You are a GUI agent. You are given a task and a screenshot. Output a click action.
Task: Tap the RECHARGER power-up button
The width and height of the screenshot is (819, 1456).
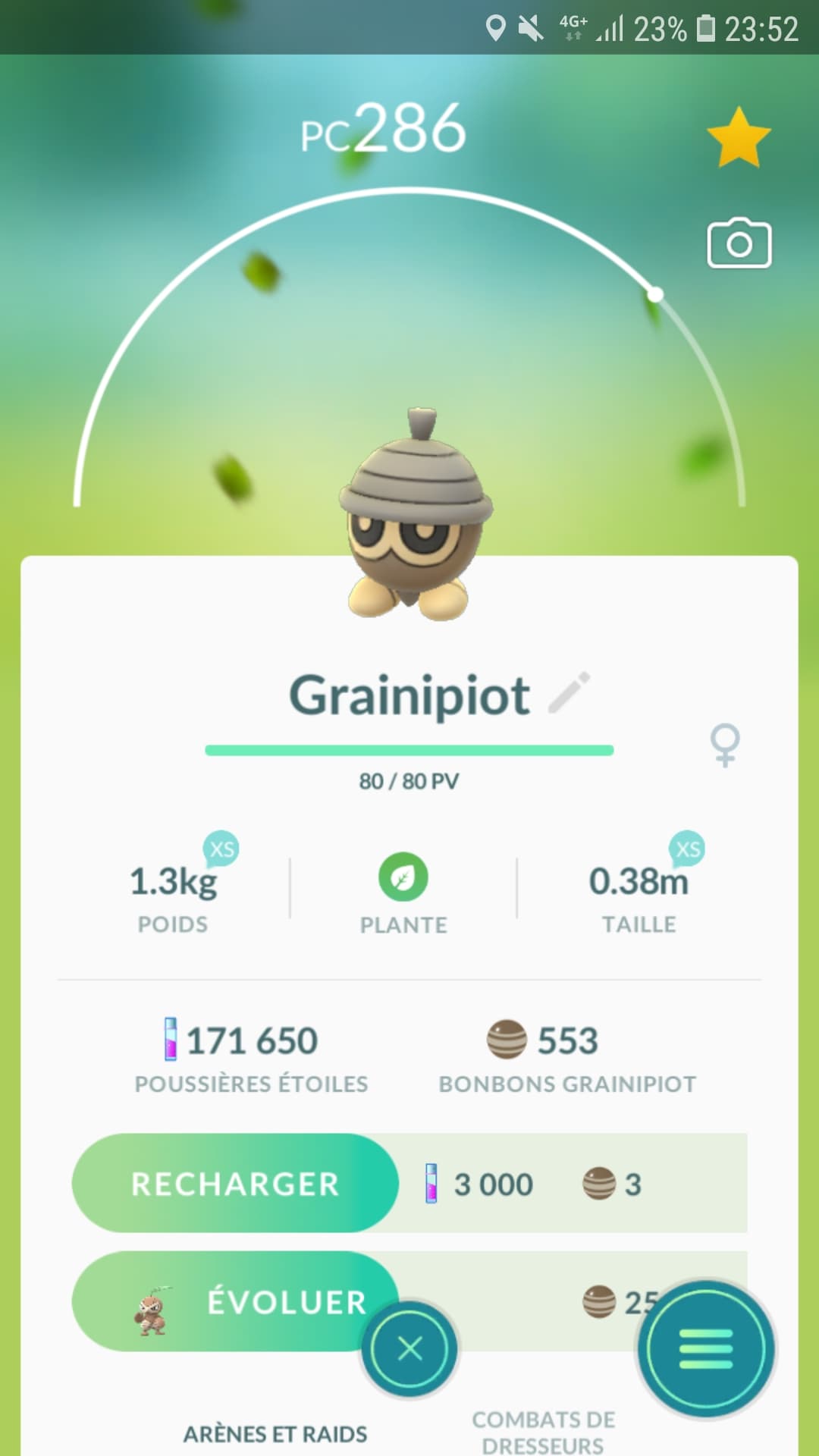point(235,1184)
